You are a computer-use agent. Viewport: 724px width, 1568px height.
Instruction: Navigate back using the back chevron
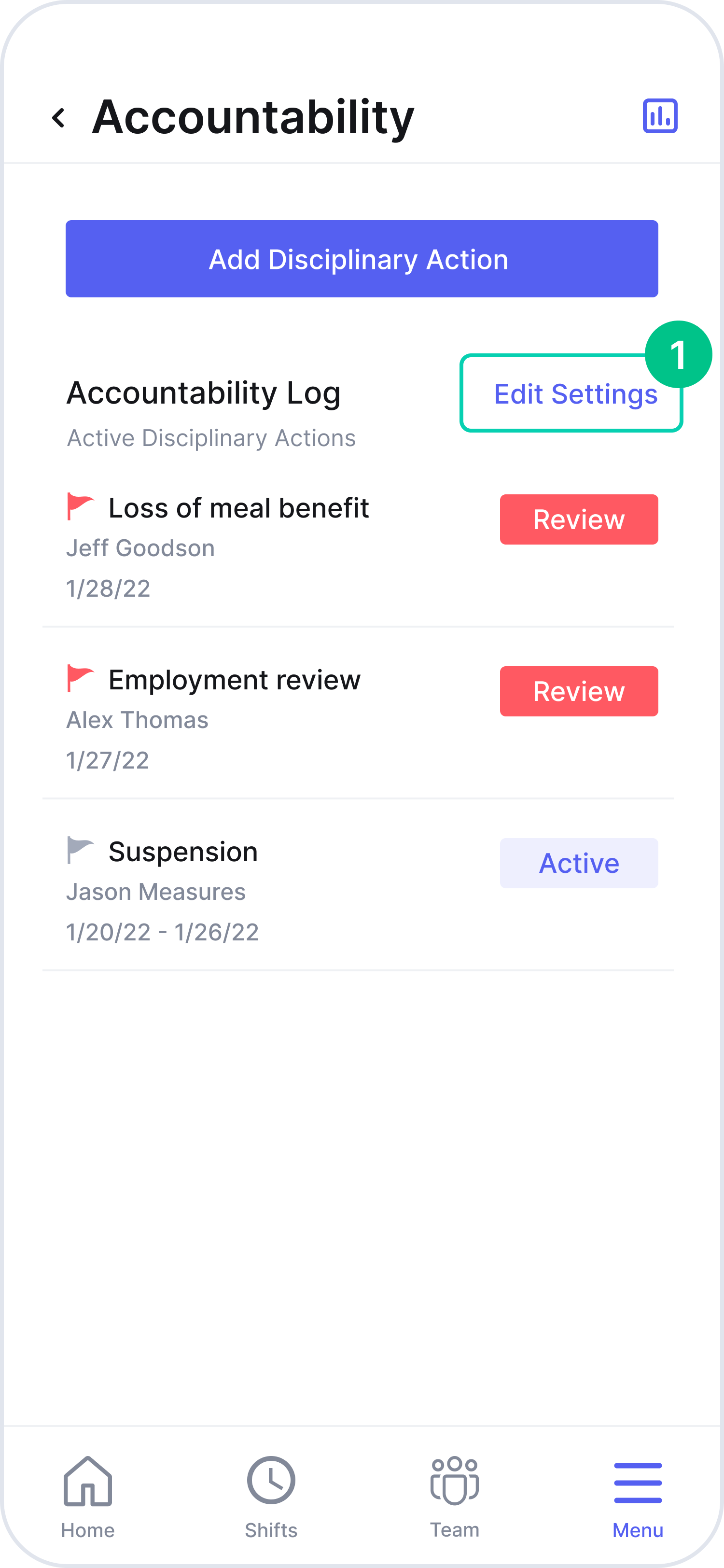point(59,117)
